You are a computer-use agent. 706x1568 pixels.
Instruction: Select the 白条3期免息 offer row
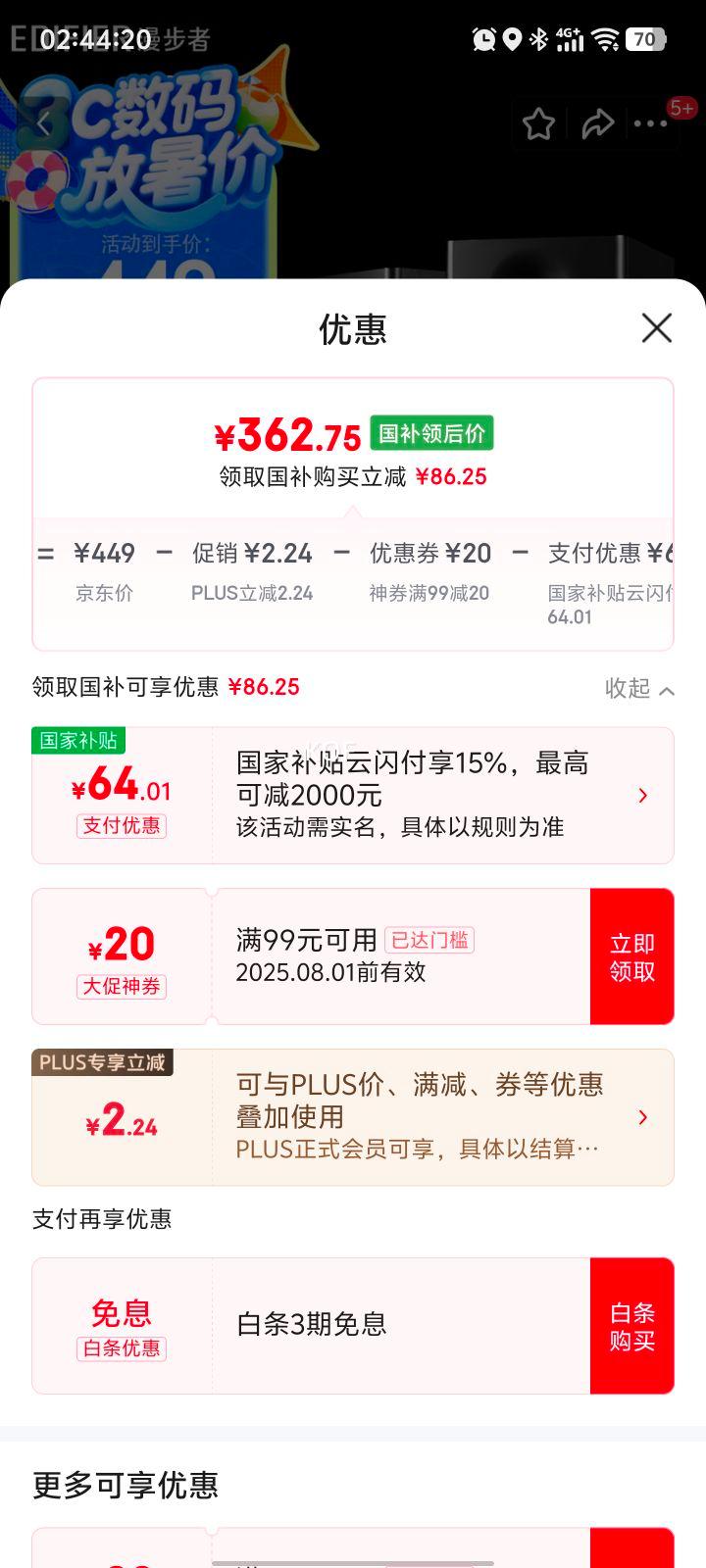(309, 1325)
